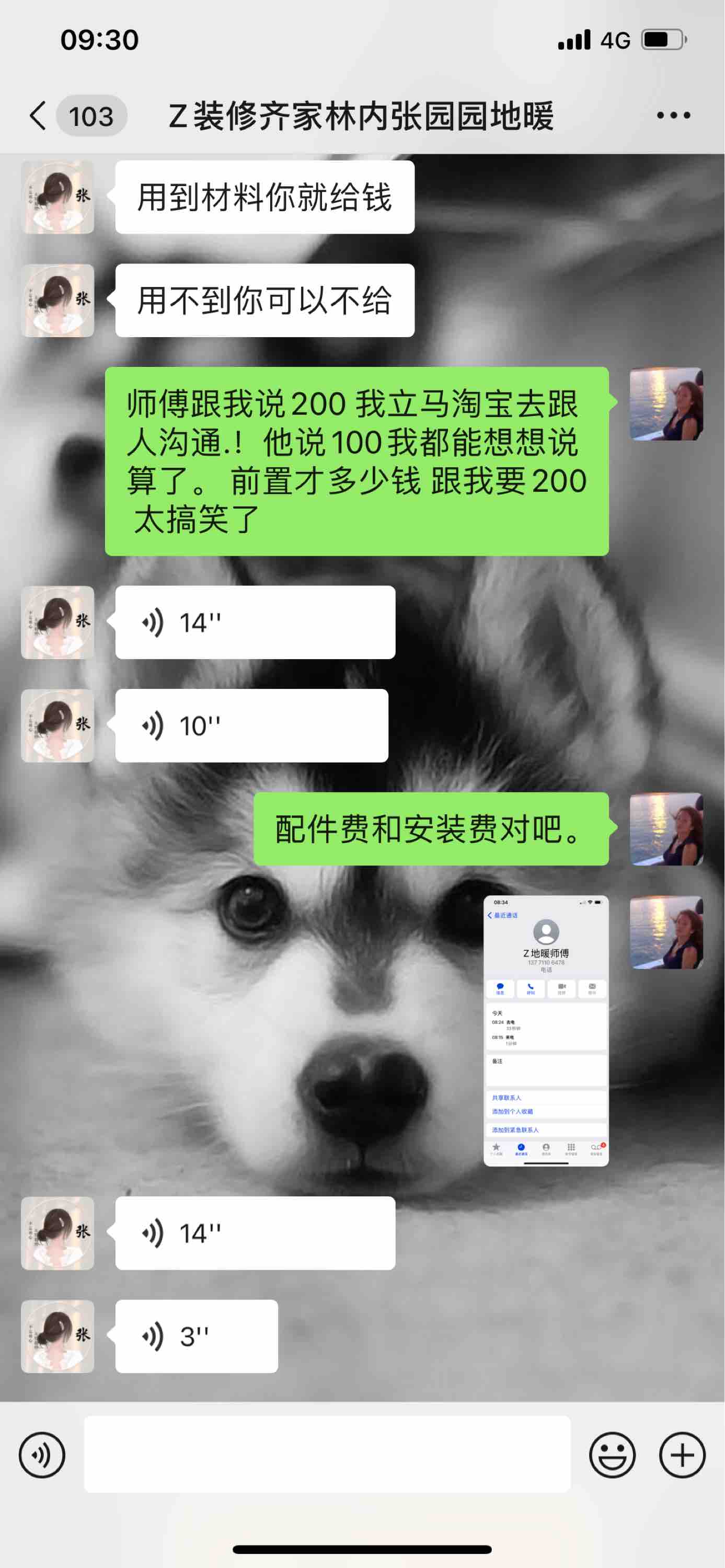The height and width of the screenshot is (1568, 725).
Task: Open the chat info overflow menu
Action: [673, 116]
